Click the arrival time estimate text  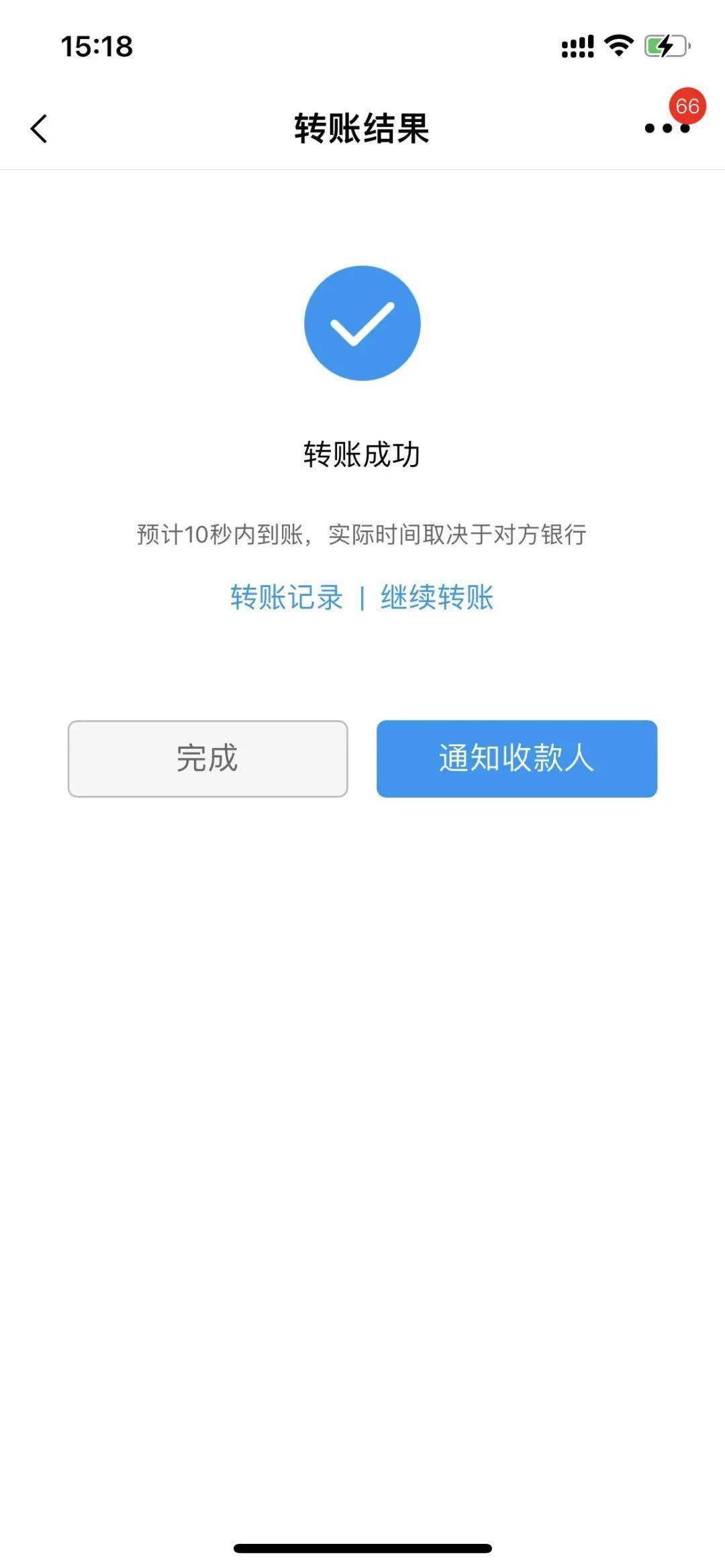362,535
